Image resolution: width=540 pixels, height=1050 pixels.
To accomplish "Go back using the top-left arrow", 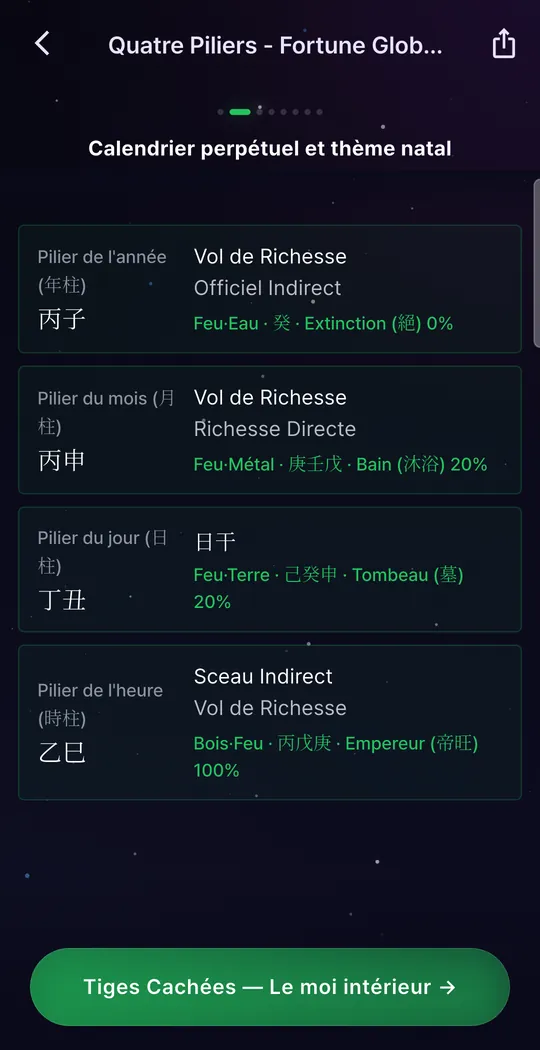I will (x=42, y=44).
